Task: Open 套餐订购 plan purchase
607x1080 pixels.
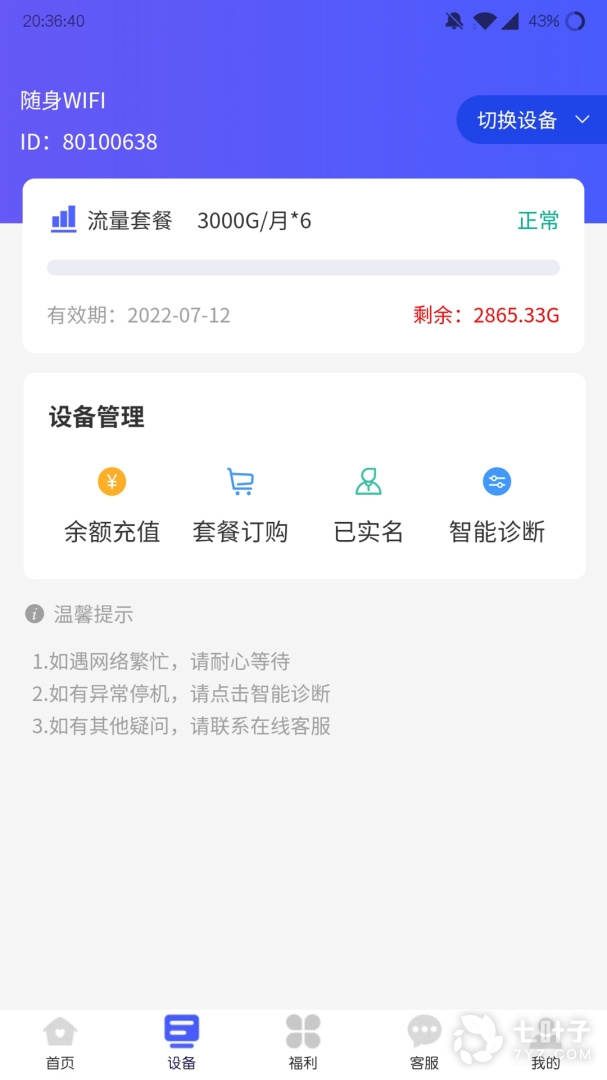Action: coord(240,508)
